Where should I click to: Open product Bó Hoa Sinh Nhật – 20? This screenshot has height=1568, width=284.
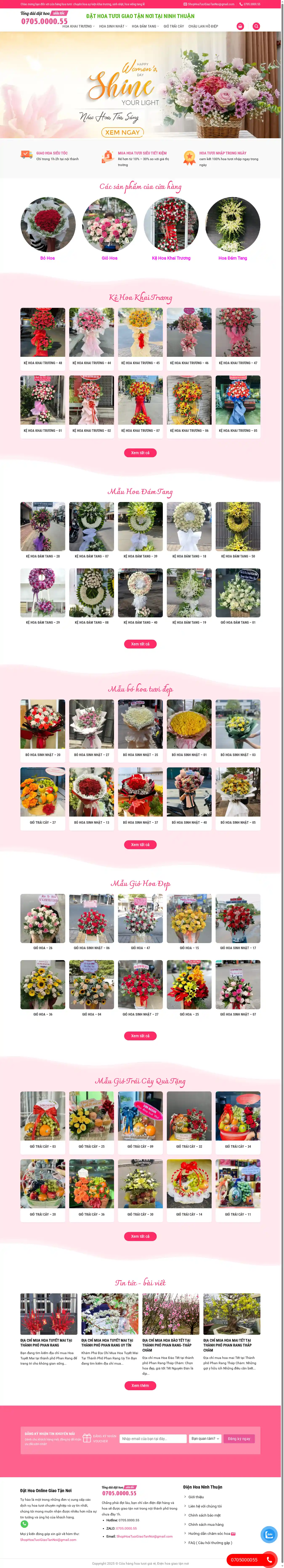pyautogui.click(x=43, y=724)
